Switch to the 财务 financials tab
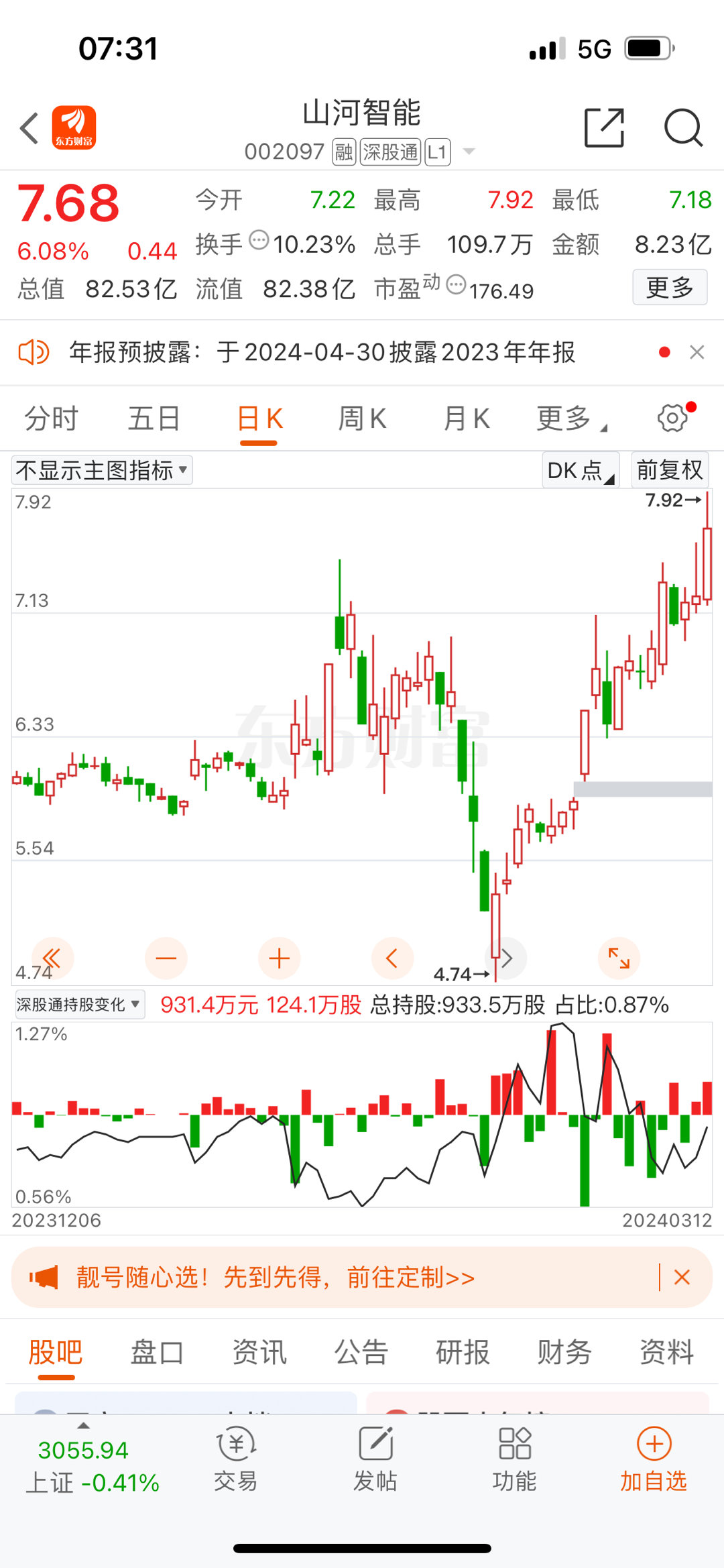724x1568 pixels. click(564, 1353)
